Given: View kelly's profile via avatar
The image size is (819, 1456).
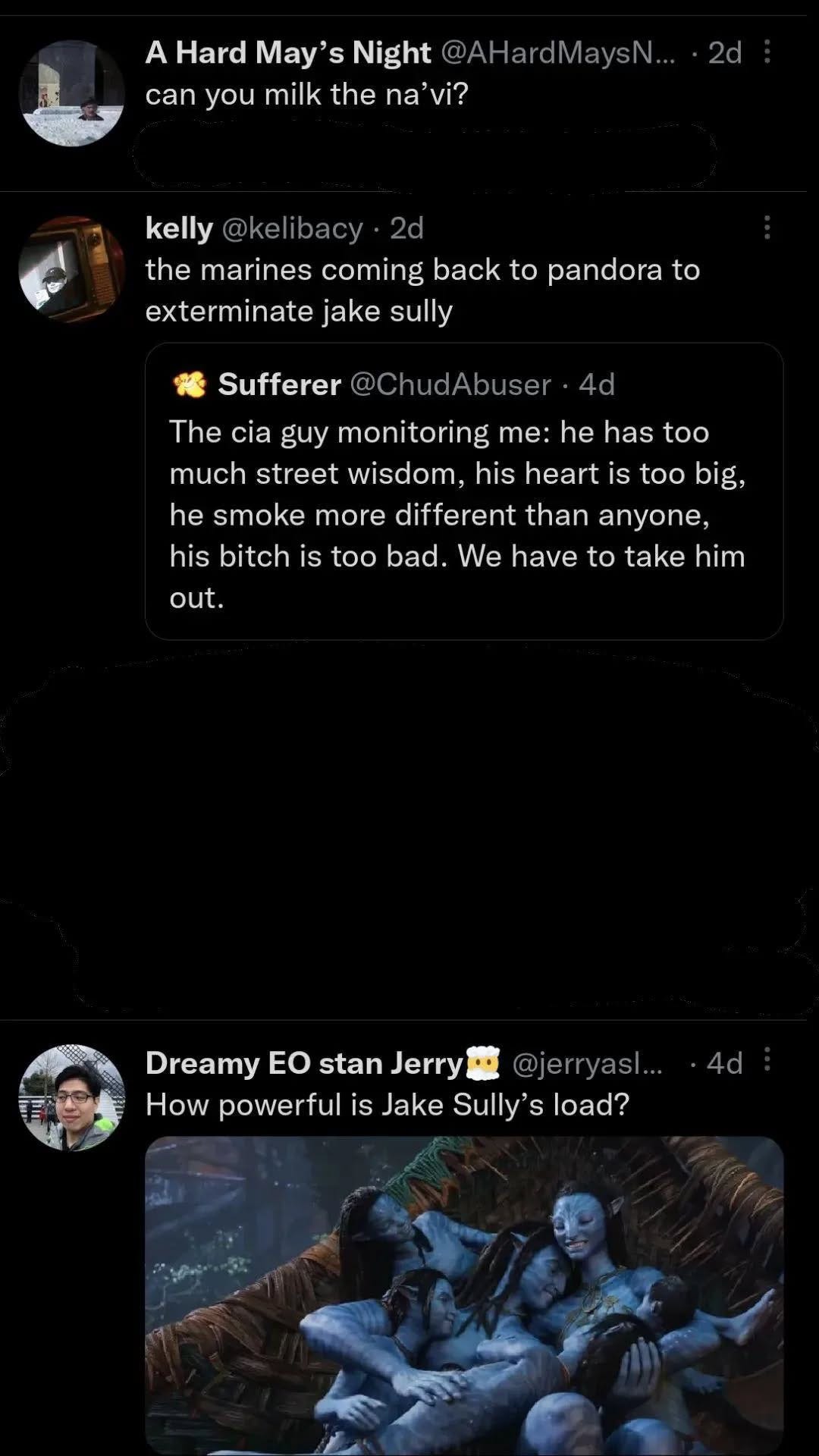Looking at the screenshot, I should coord(72,269).
